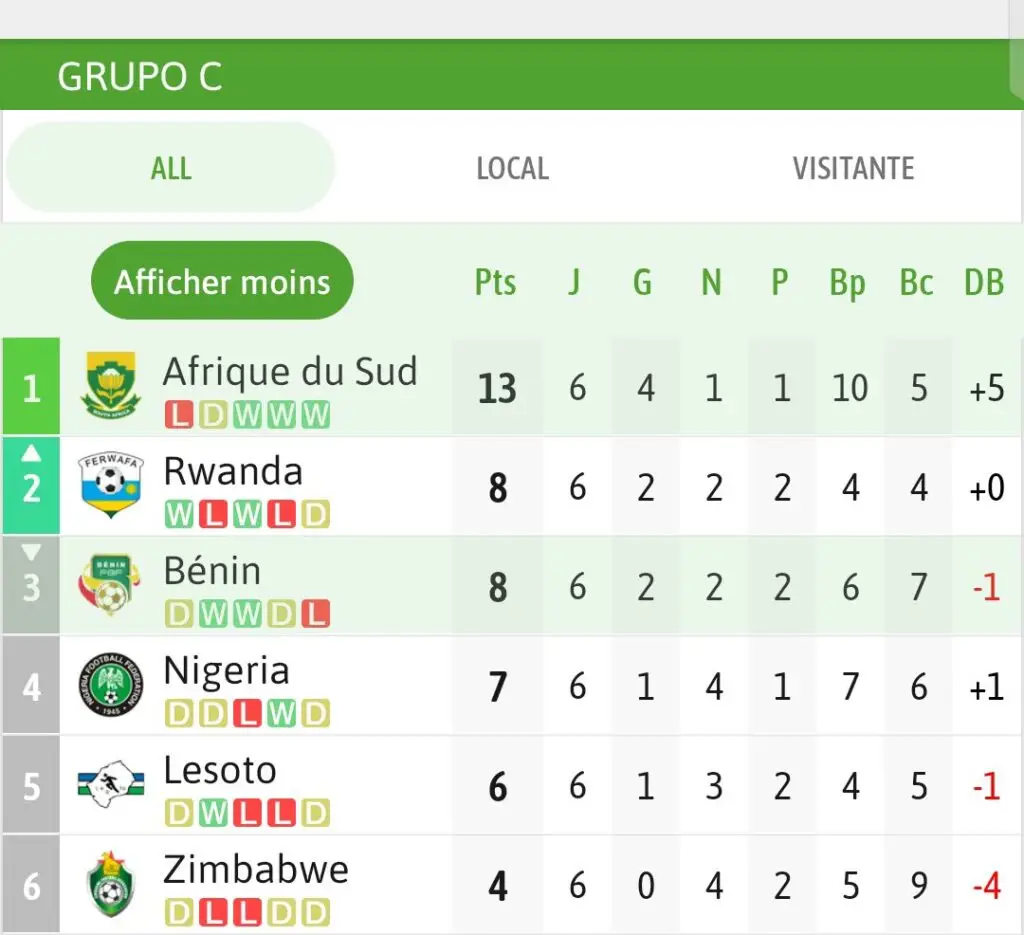Switch to the LOCAL tab

coord(512,168)
